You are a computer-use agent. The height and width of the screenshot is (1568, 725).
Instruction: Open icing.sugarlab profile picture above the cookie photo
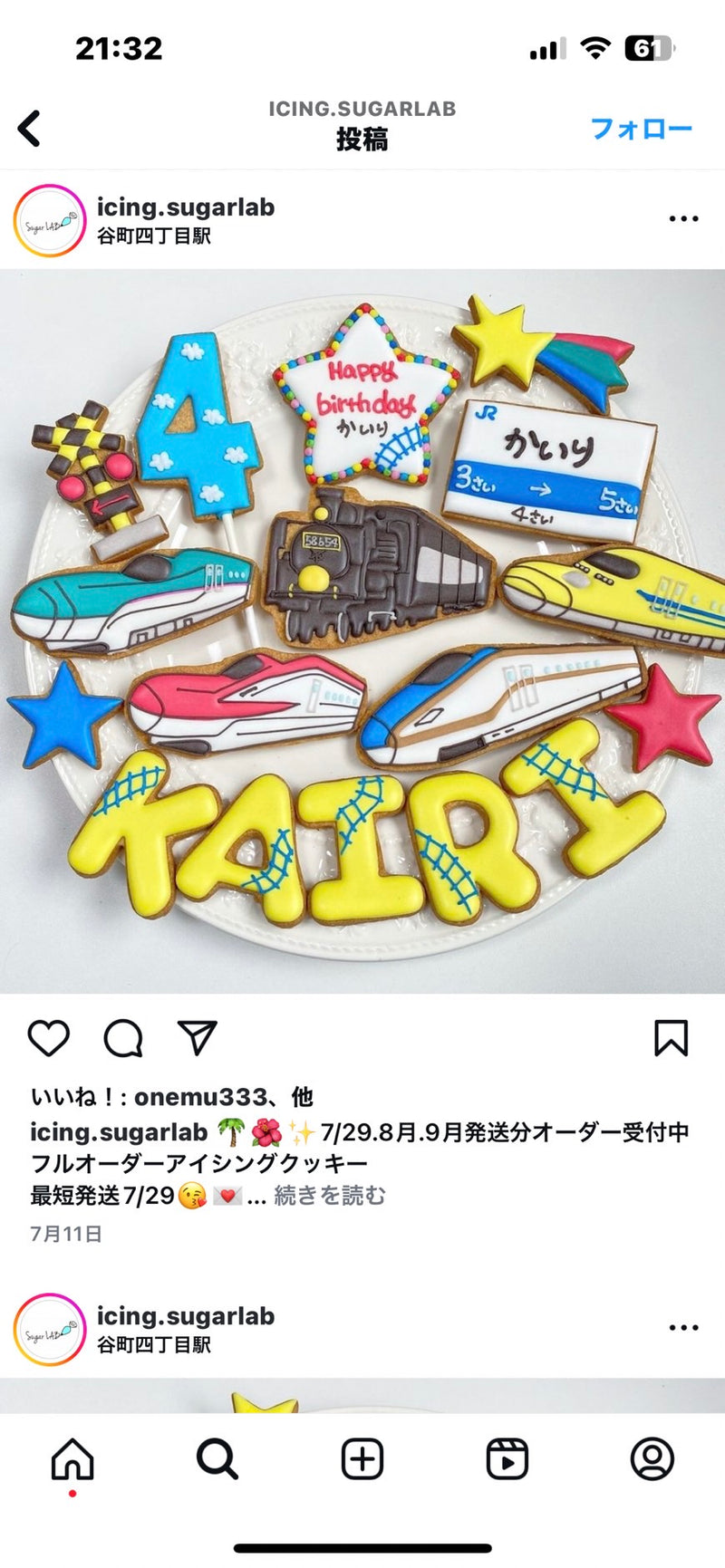click(50, 220)
